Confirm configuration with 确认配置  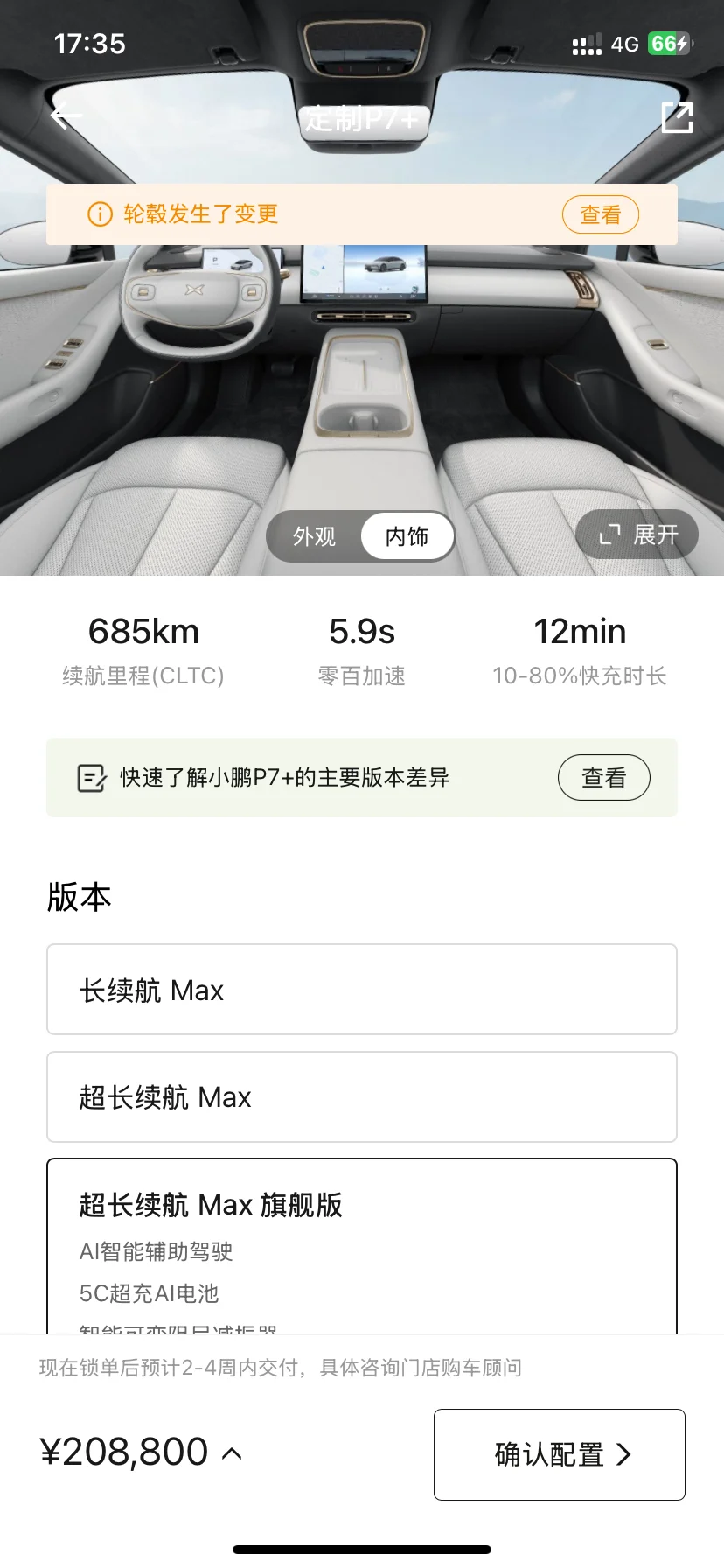point(560,1454)
